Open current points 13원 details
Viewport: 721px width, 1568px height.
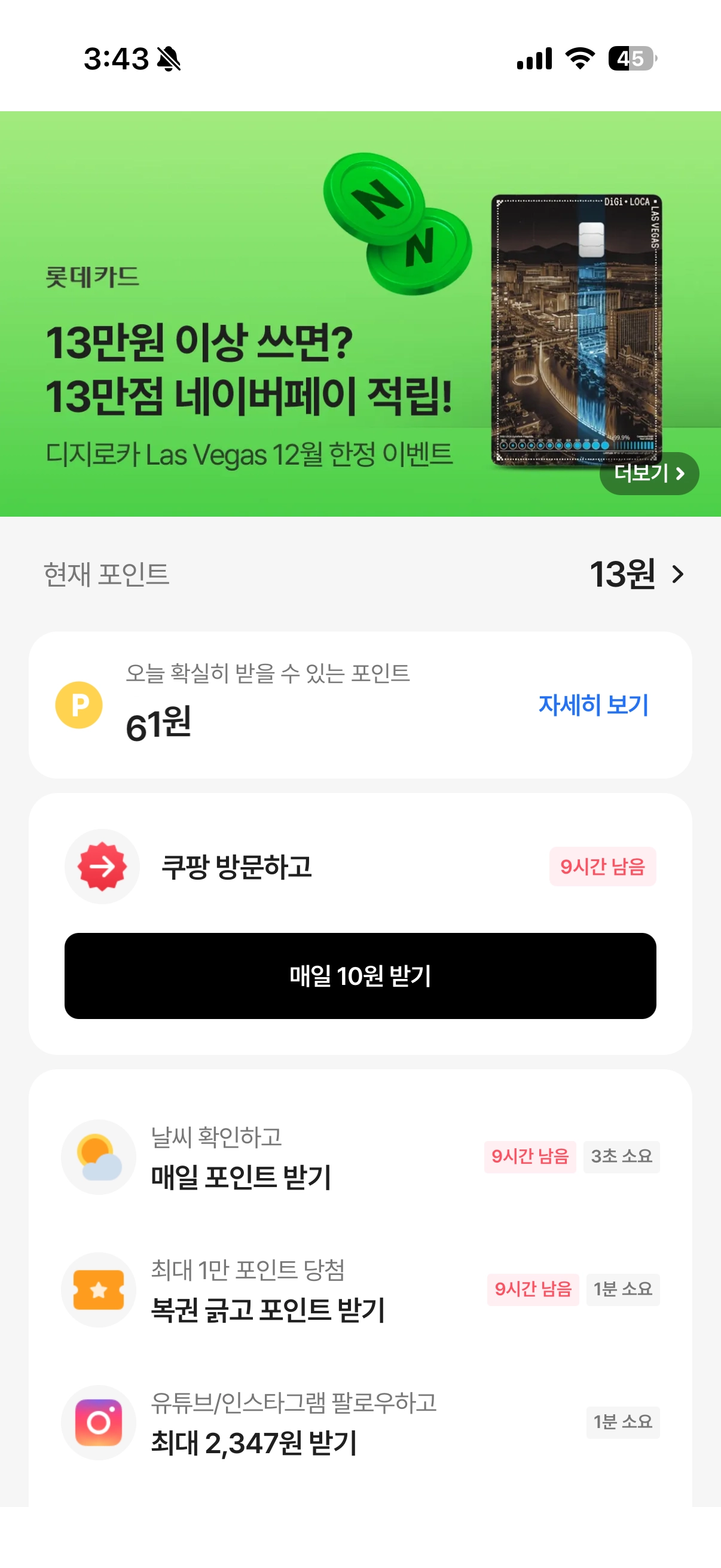(636, 574)
